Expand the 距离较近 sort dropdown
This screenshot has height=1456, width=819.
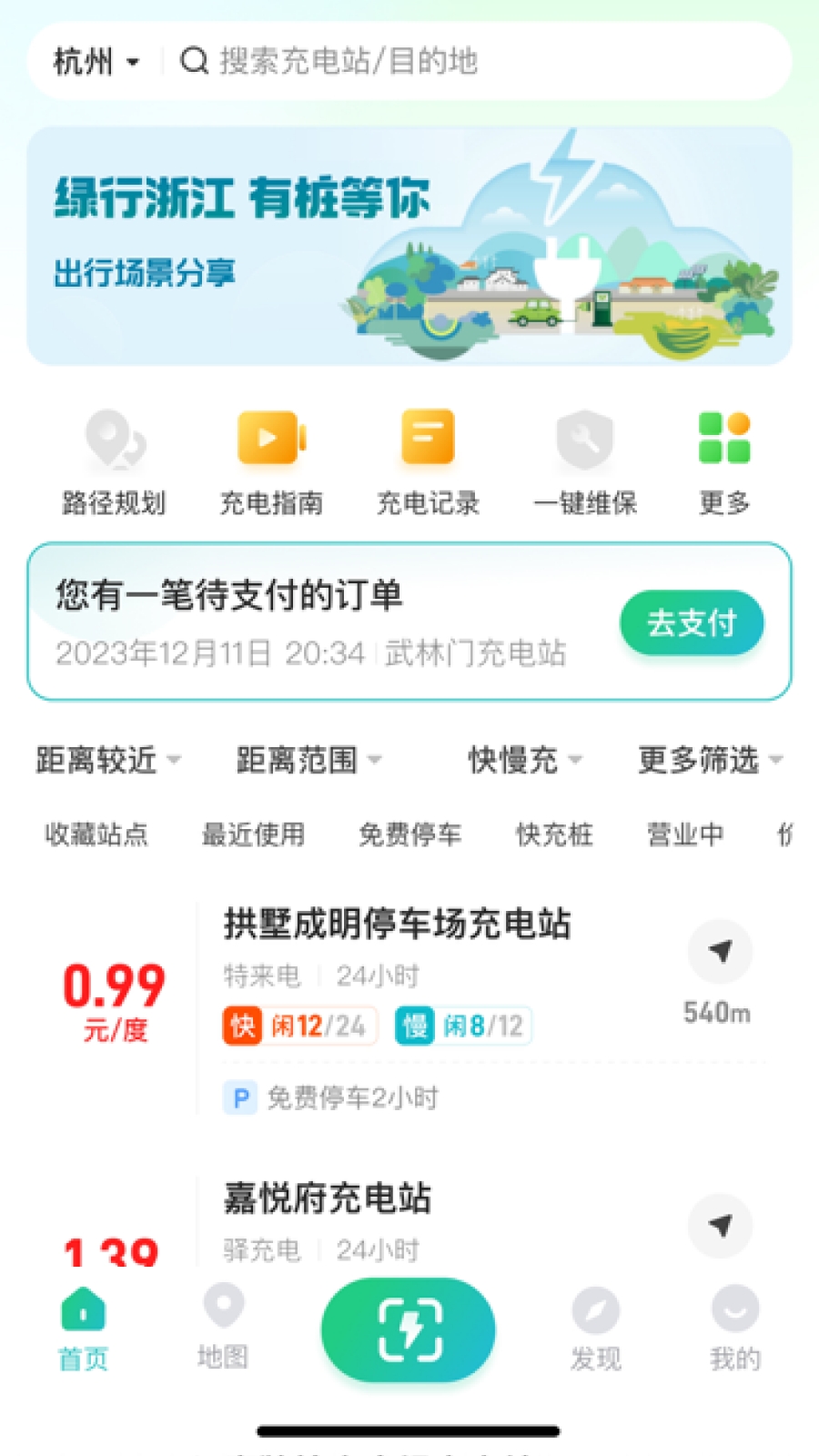point(109,759)
